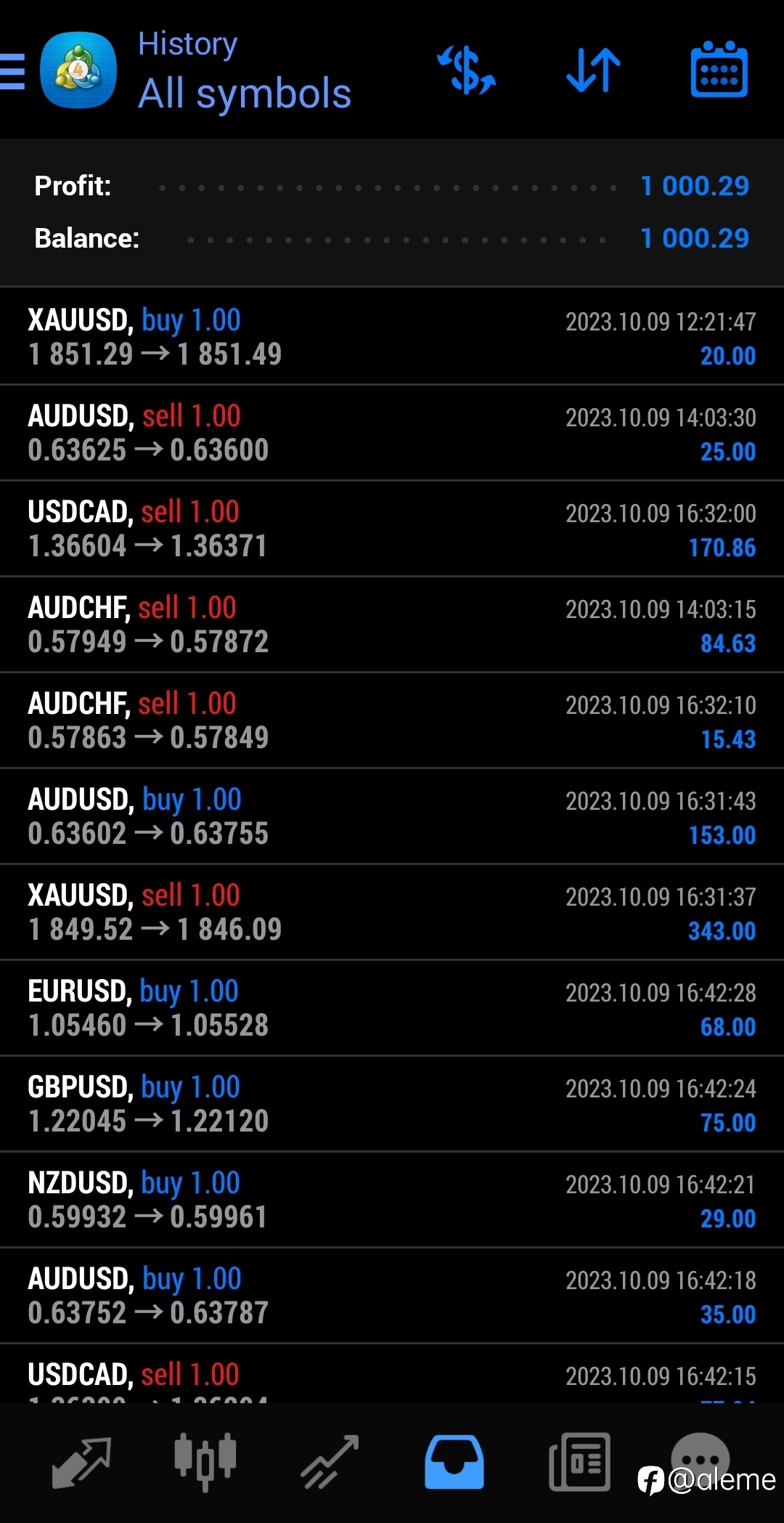This screenshot has height=1523, width=784.
Task: Open GBPUSD buy trade with 75.00 profit
Action: pyautogui.click(x=392, y=1104)
